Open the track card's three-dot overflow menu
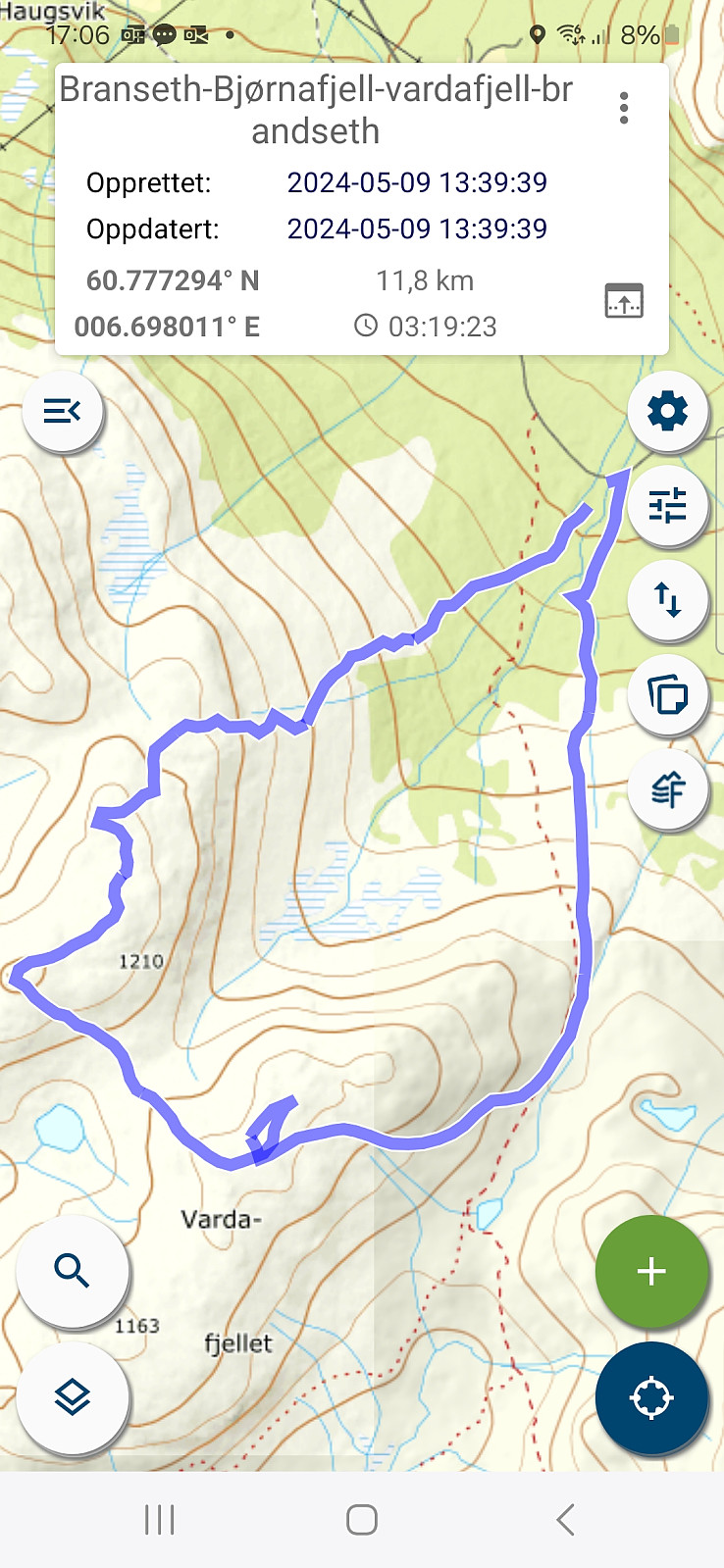The image size is (724, 1568). pyautogui.click(x=624, y=108)
